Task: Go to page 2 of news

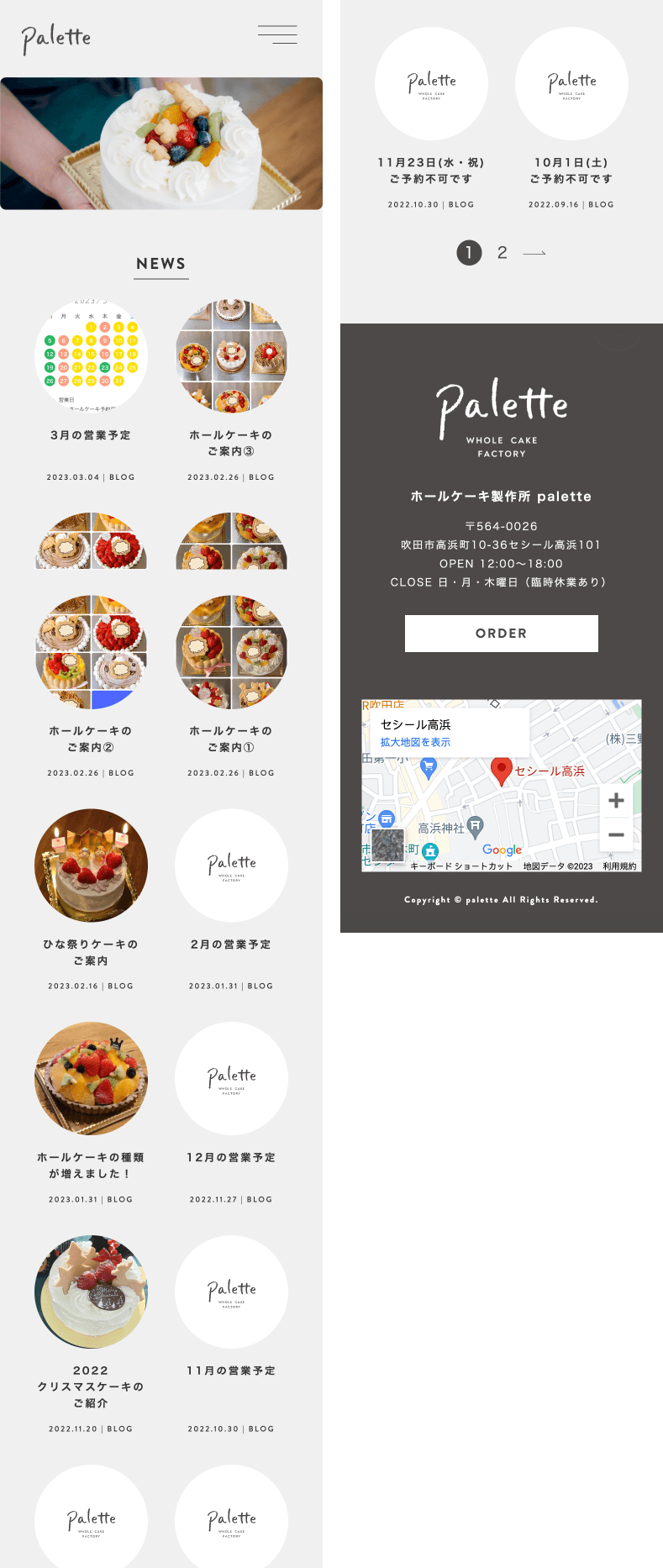Action: [502, 253]
